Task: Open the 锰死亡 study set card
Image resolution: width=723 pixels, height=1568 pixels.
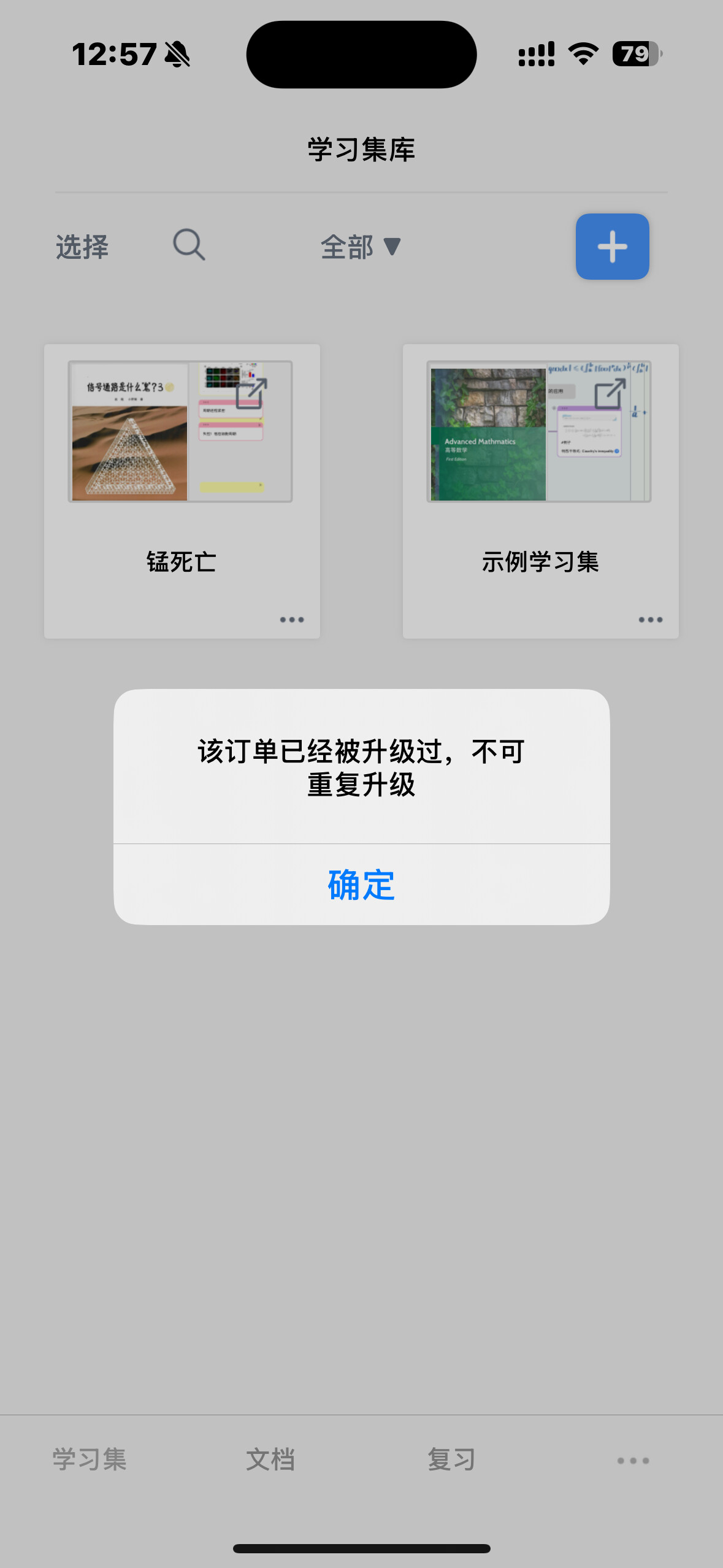Action: 182,466
